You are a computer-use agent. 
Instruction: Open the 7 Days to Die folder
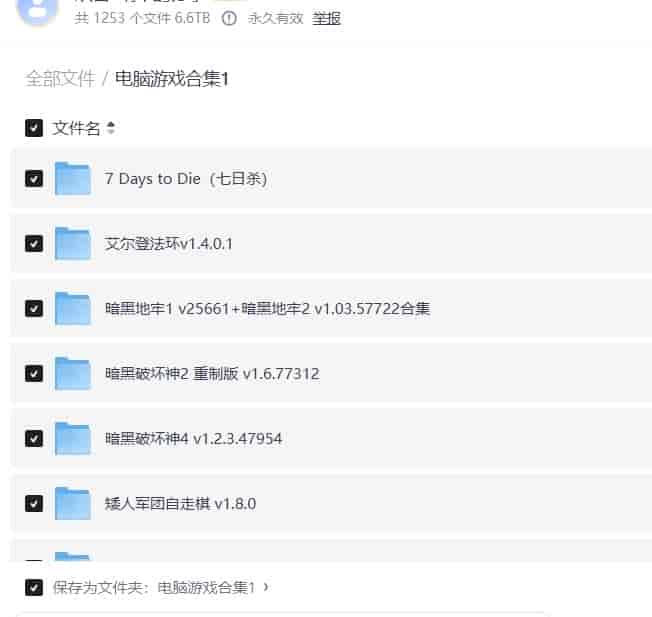pos(185,179)
